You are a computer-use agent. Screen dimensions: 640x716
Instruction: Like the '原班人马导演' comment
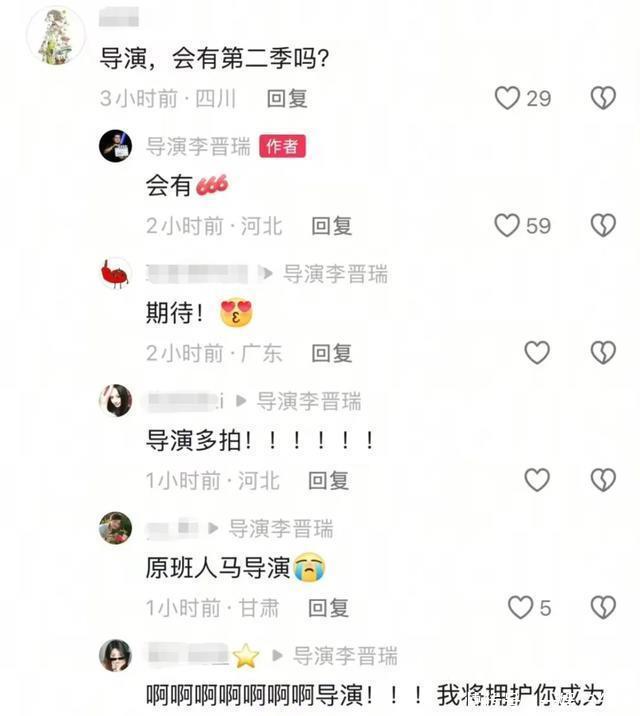pos(520,607)
